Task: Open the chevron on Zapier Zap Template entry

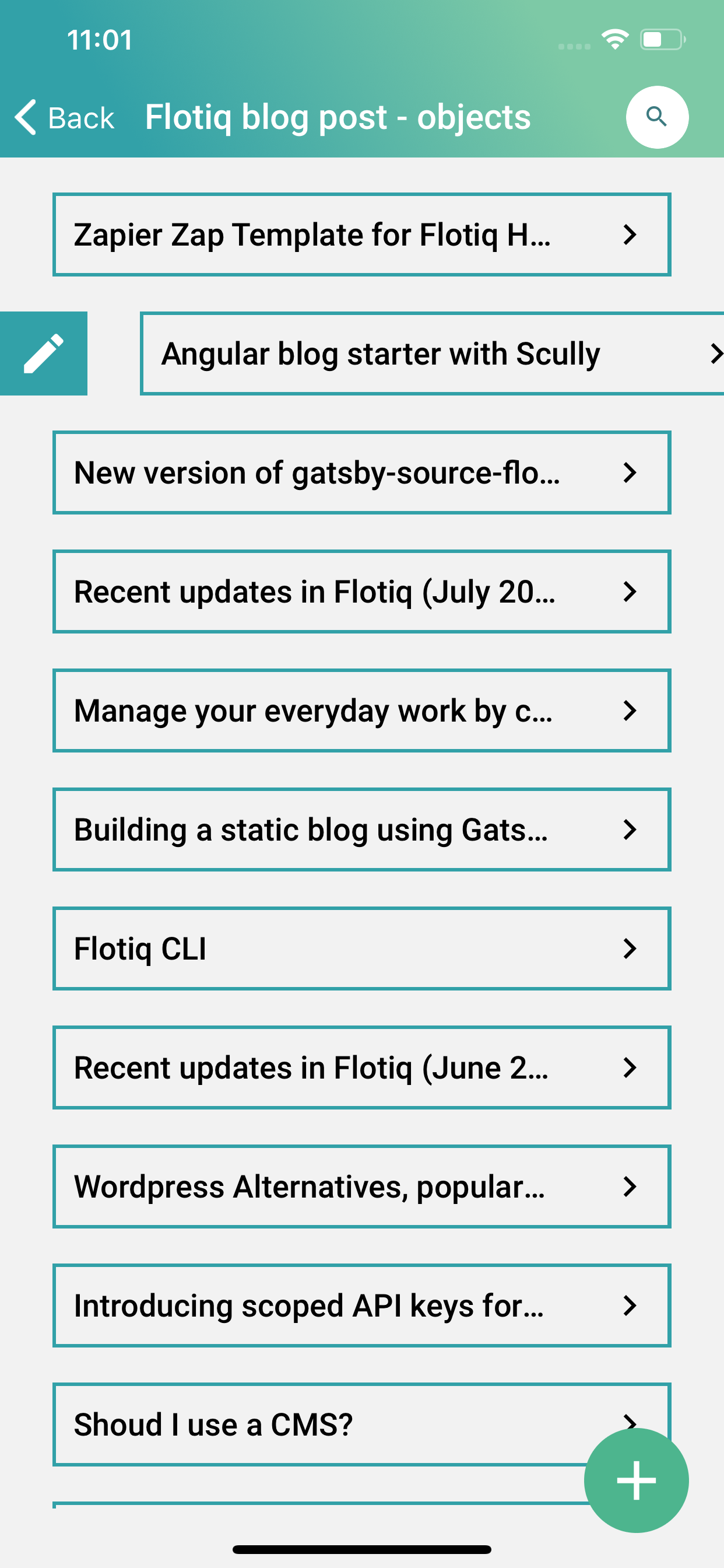Action: coord(631,235)
